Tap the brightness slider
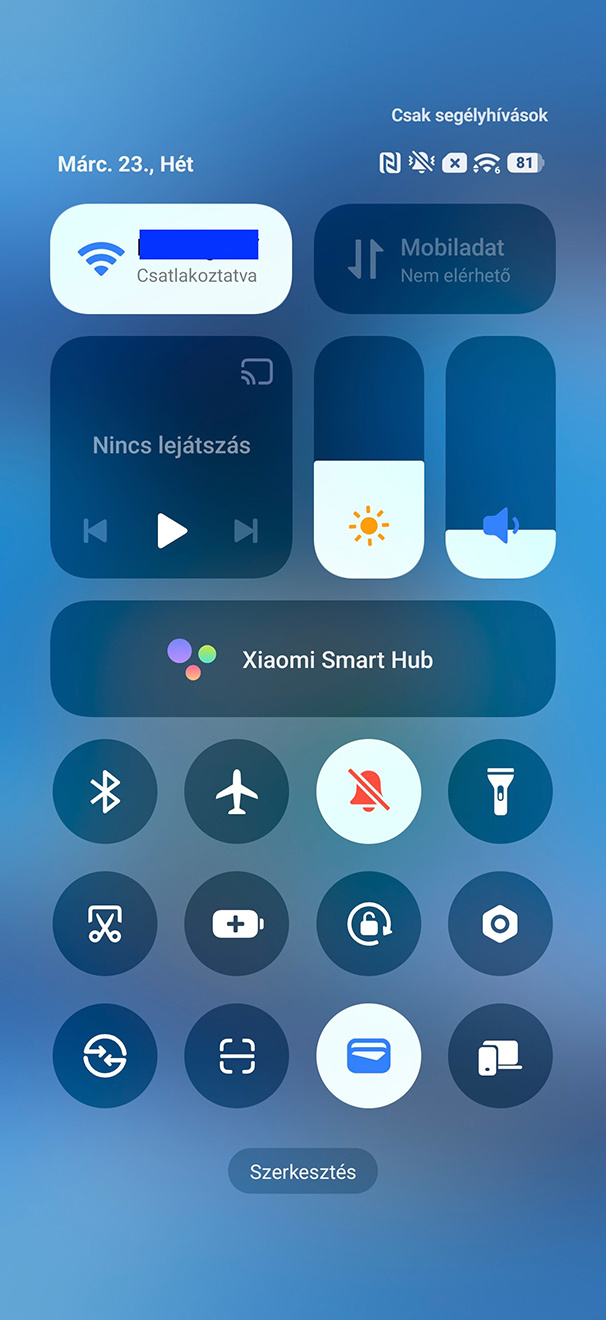 pyautogui.click(x=369, y=457)
